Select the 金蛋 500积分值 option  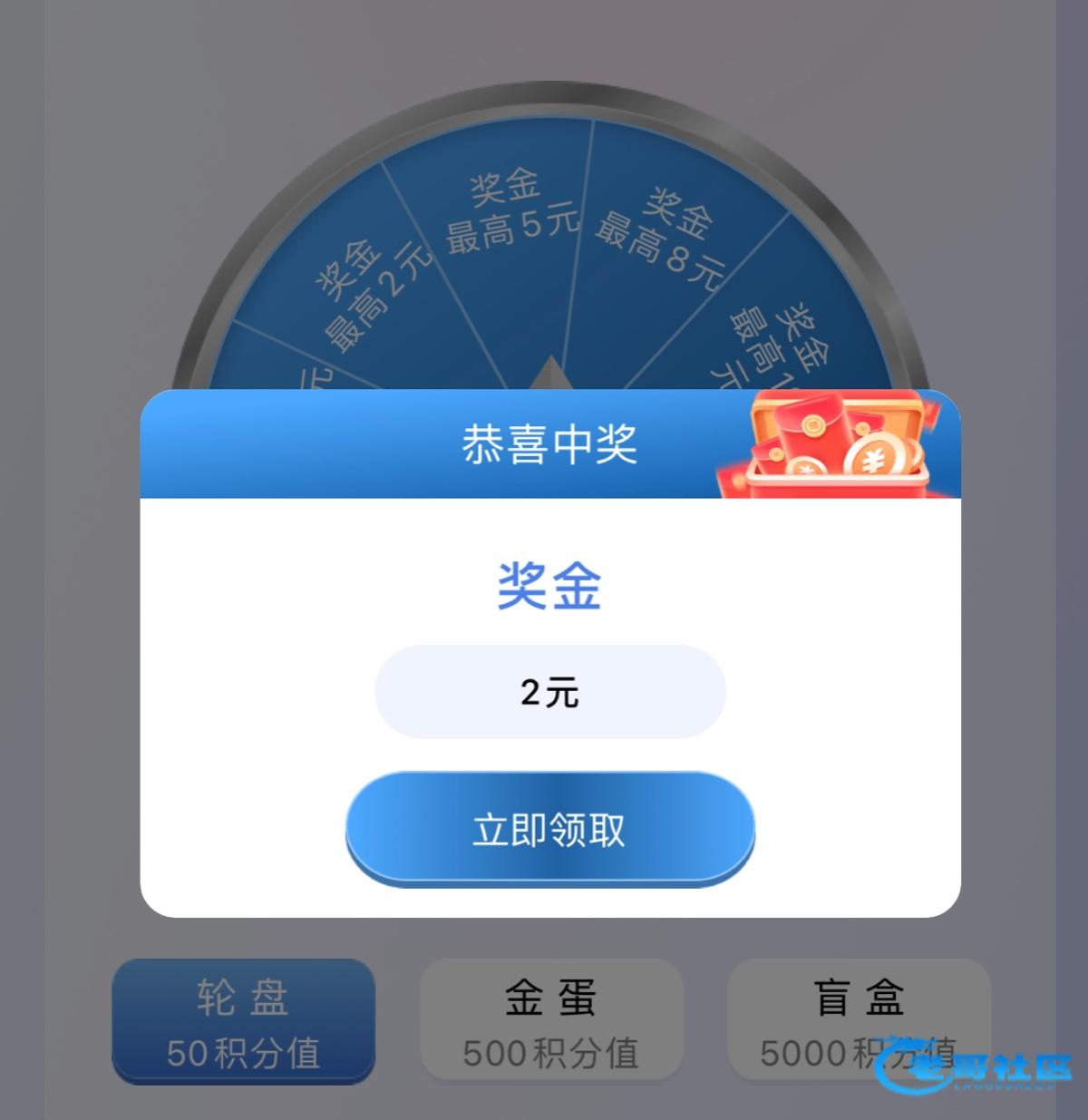[x=550, y=1021]
